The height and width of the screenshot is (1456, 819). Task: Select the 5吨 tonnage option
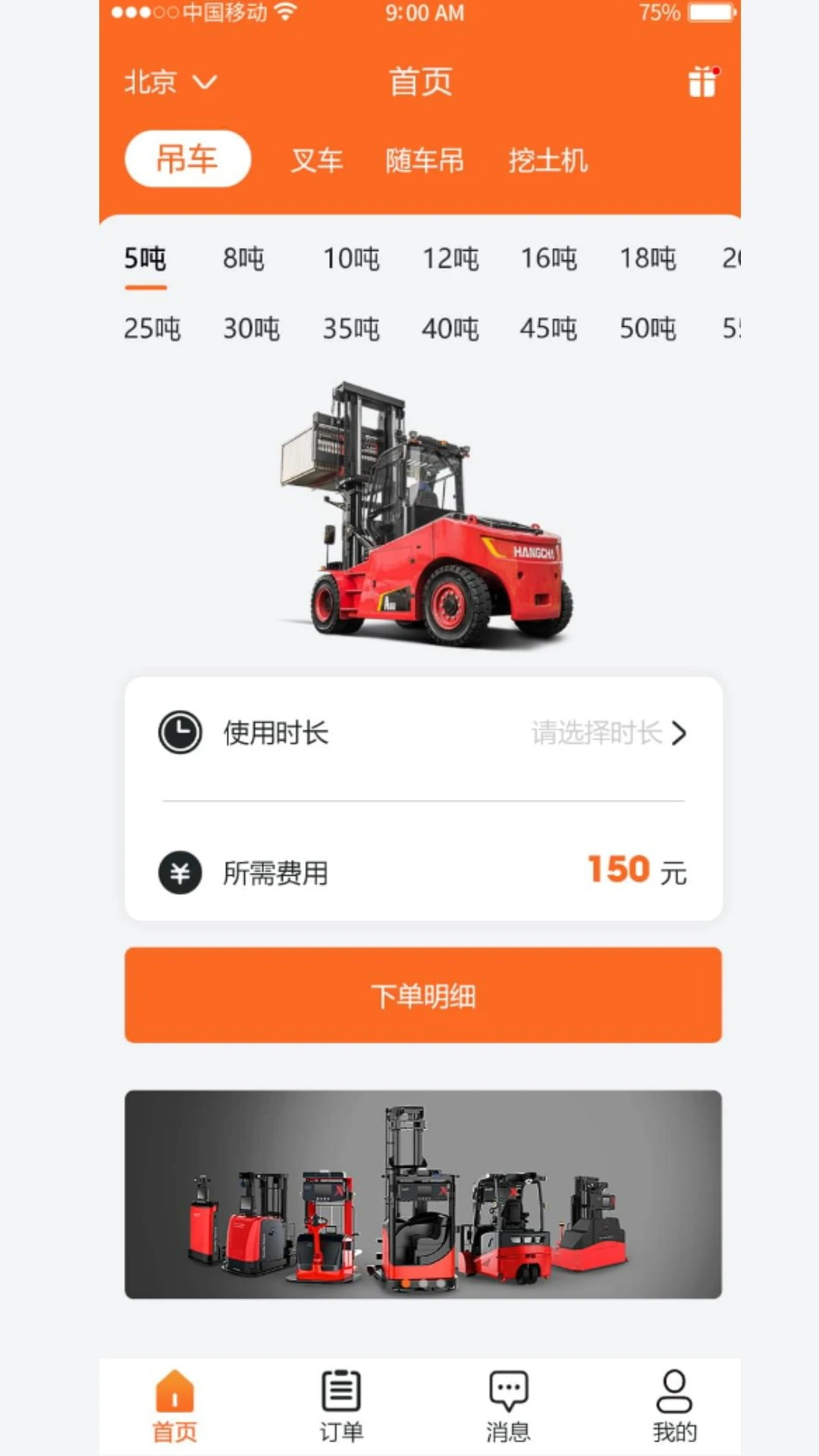point(146,259)
